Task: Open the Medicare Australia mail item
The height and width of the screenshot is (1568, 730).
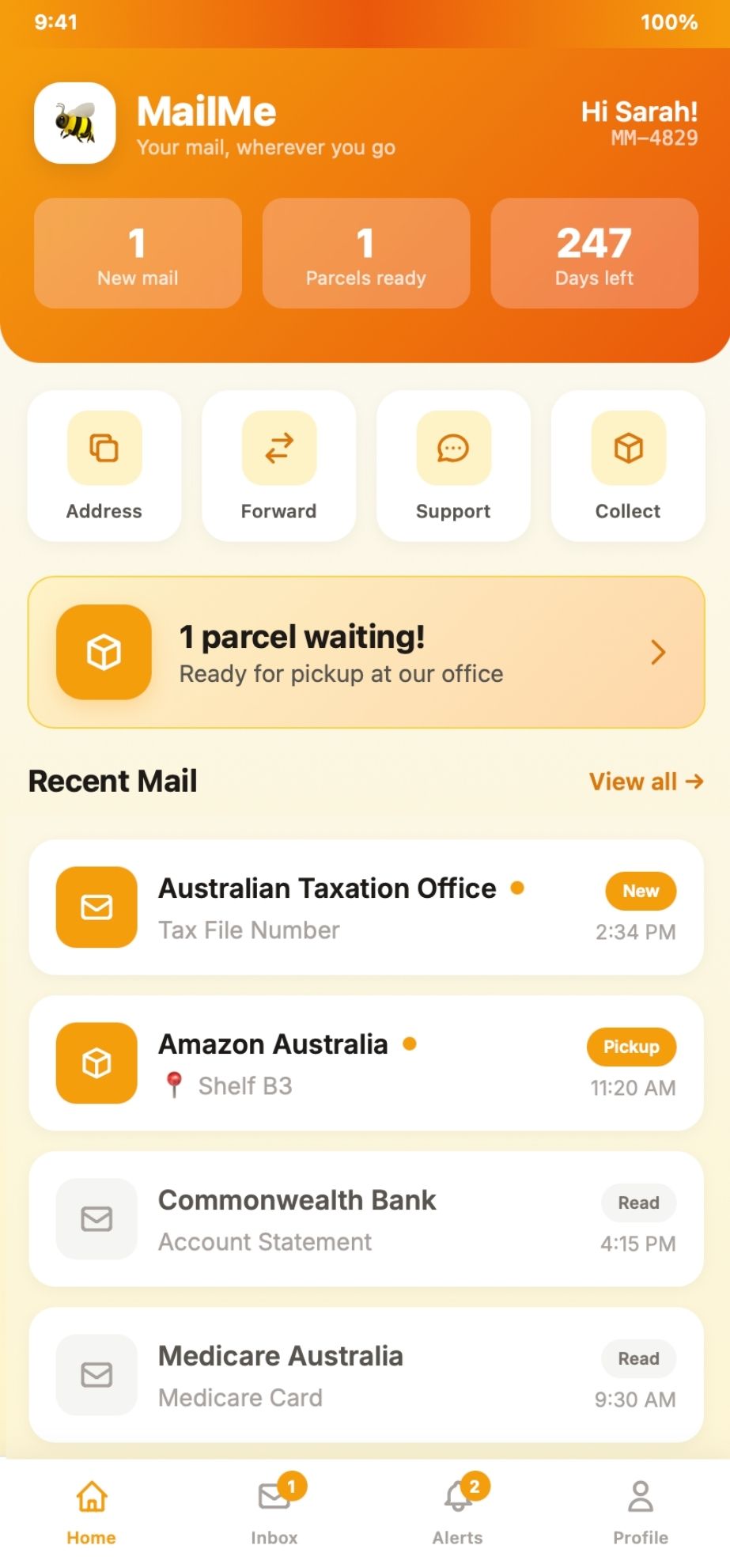Action: pyautogui.click(x=365, y=1375)
